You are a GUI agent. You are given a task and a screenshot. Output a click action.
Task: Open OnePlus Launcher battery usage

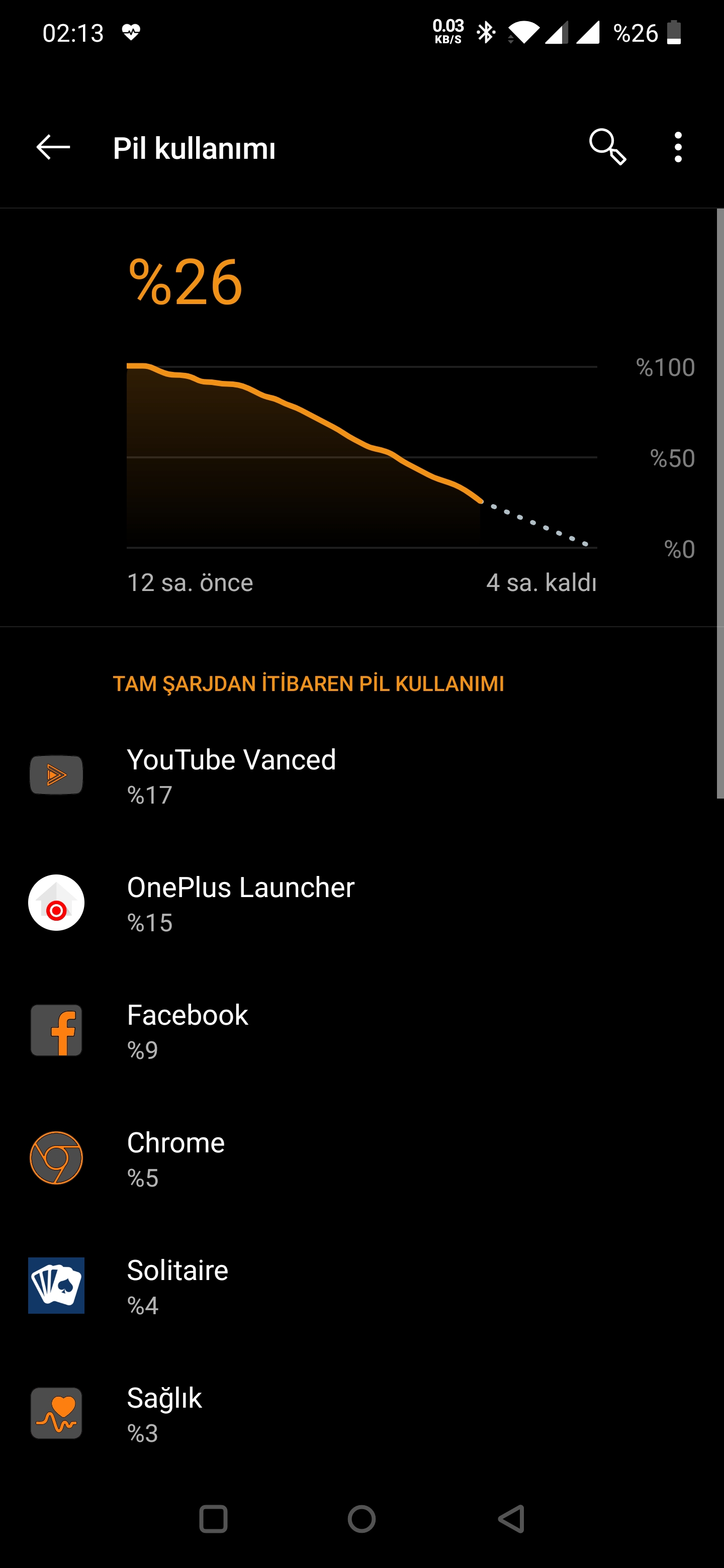[361, 903]
